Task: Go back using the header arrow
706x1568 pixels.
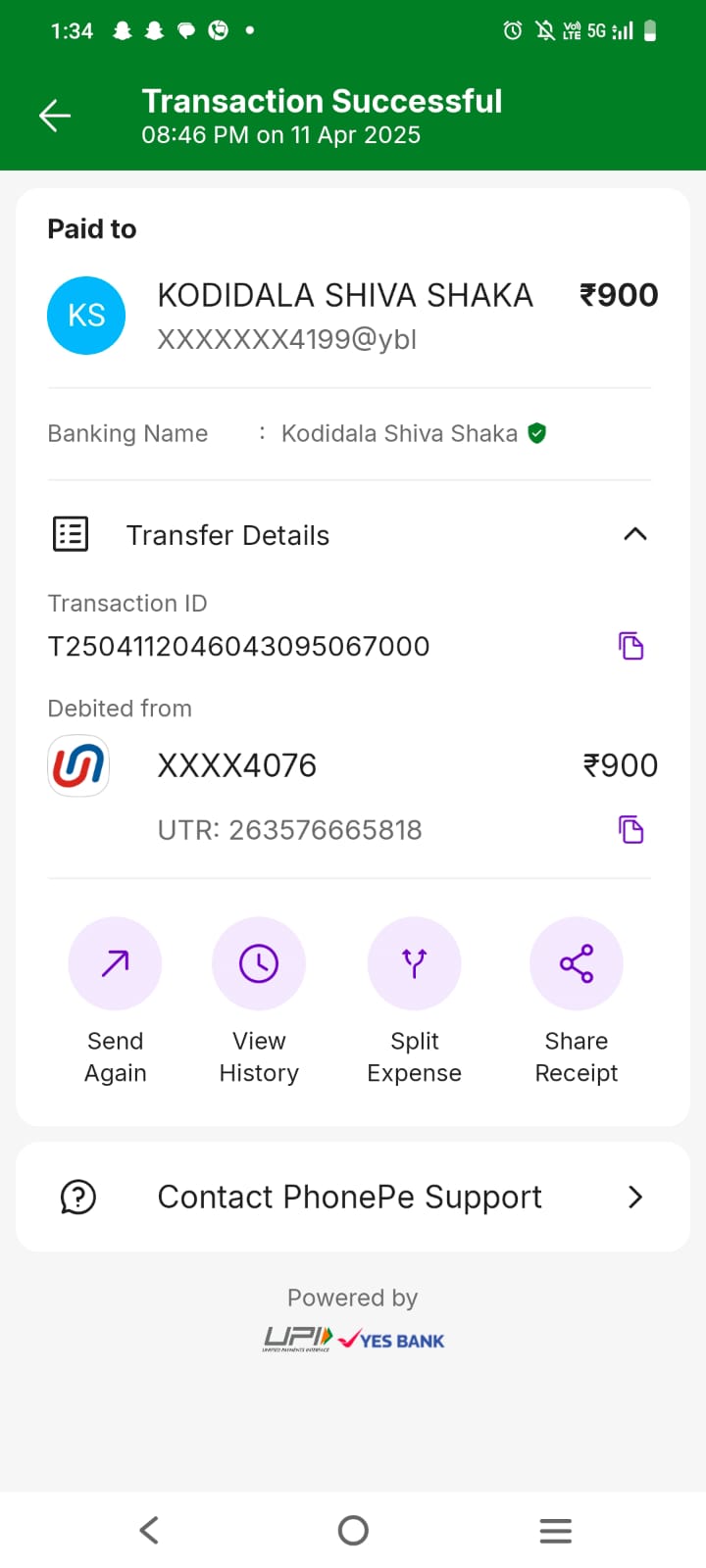Action: (55, 116)
